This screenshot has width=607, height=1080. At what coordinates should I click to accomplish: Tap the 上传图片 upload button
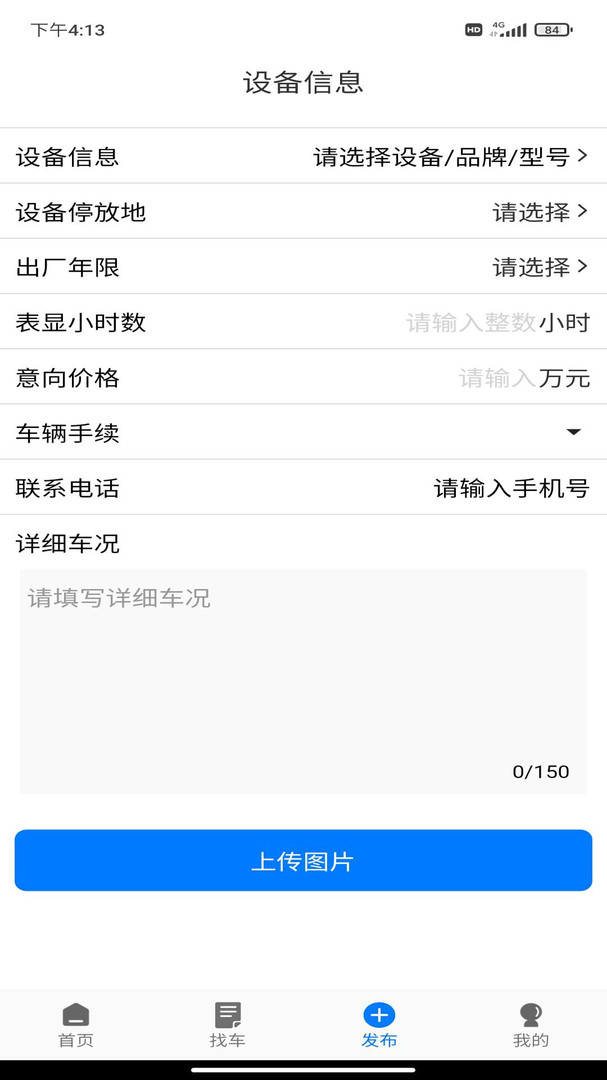tap(303, 860)
